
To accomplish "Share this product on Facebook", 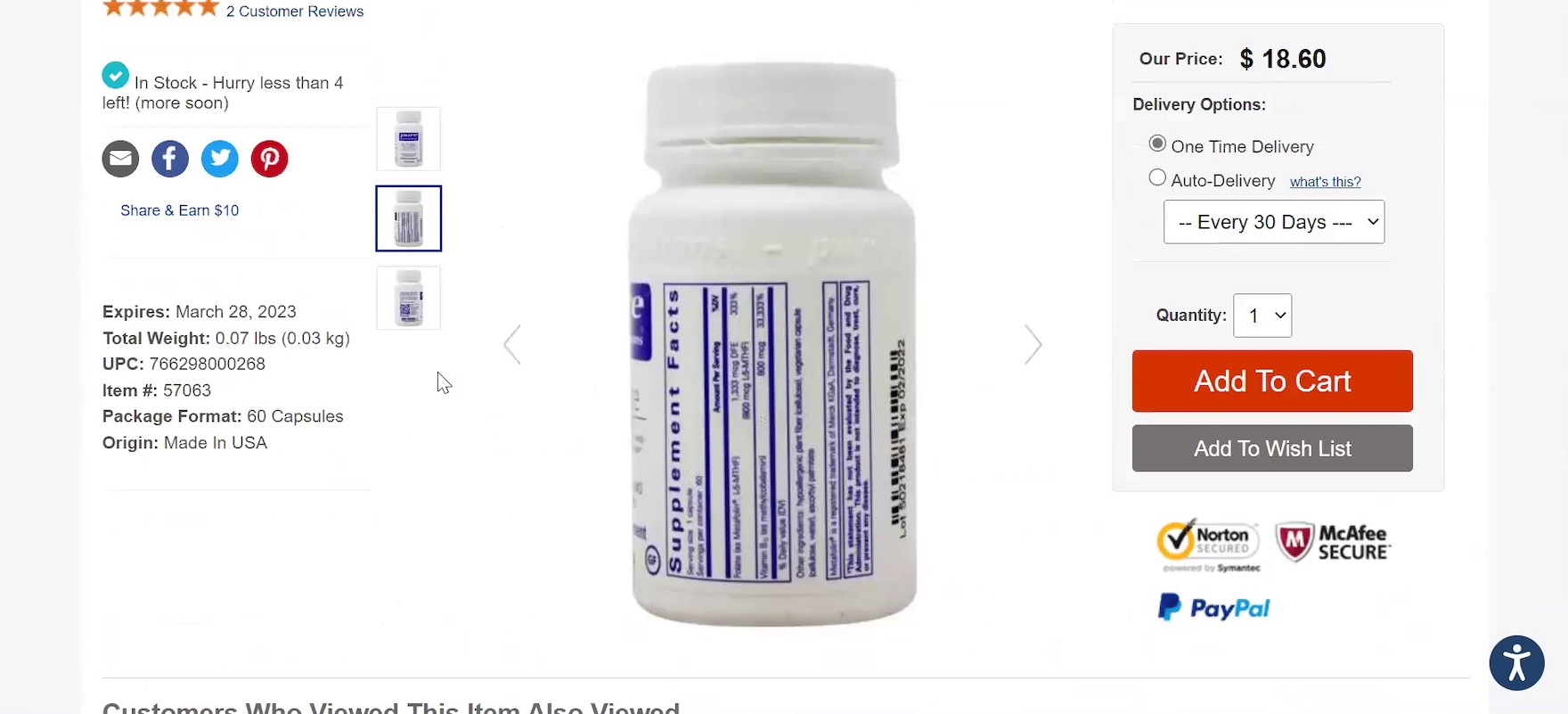I will point(170,160).
